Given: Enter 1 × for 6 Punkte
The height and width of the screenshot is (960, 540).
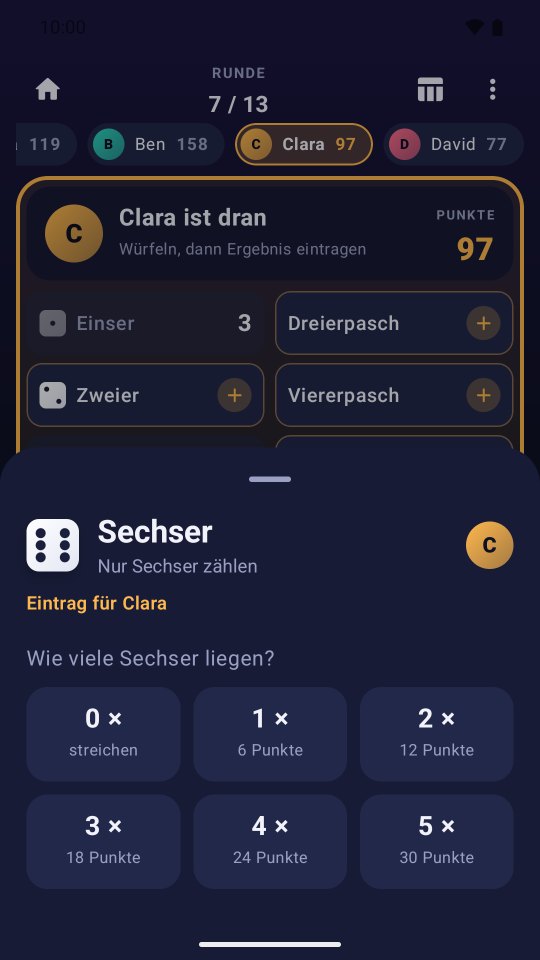Looking at the screenshot, I should [x=270, y=734].
